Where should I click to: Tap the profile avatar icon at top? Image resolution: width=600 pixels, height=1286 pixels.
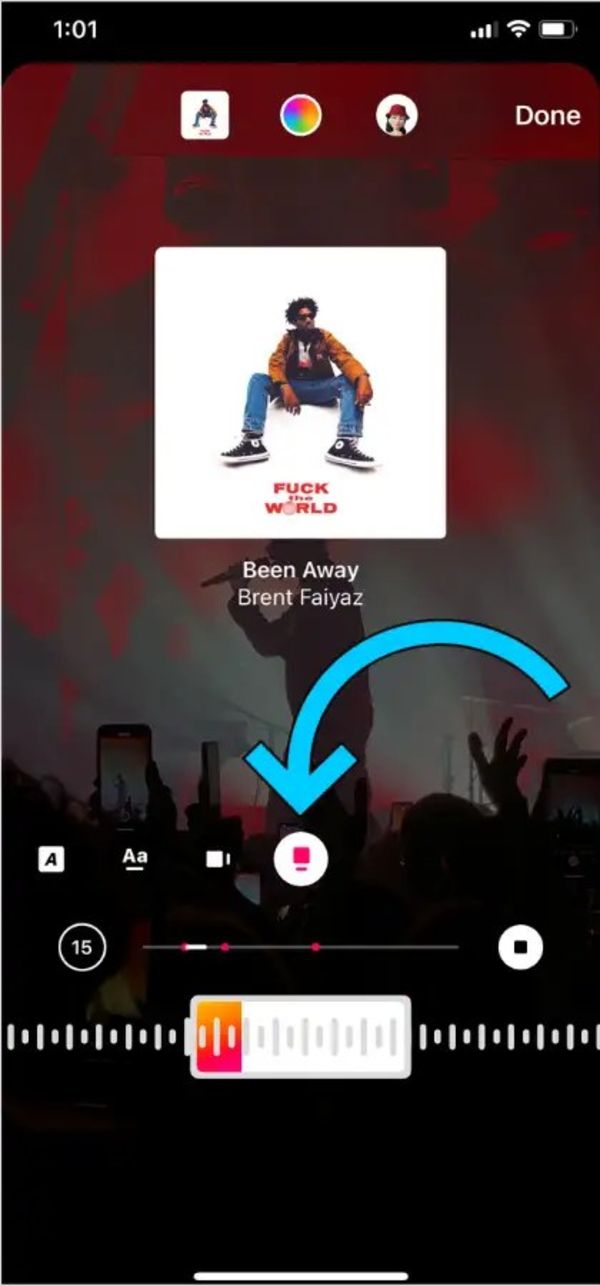[x=396, y=116]
